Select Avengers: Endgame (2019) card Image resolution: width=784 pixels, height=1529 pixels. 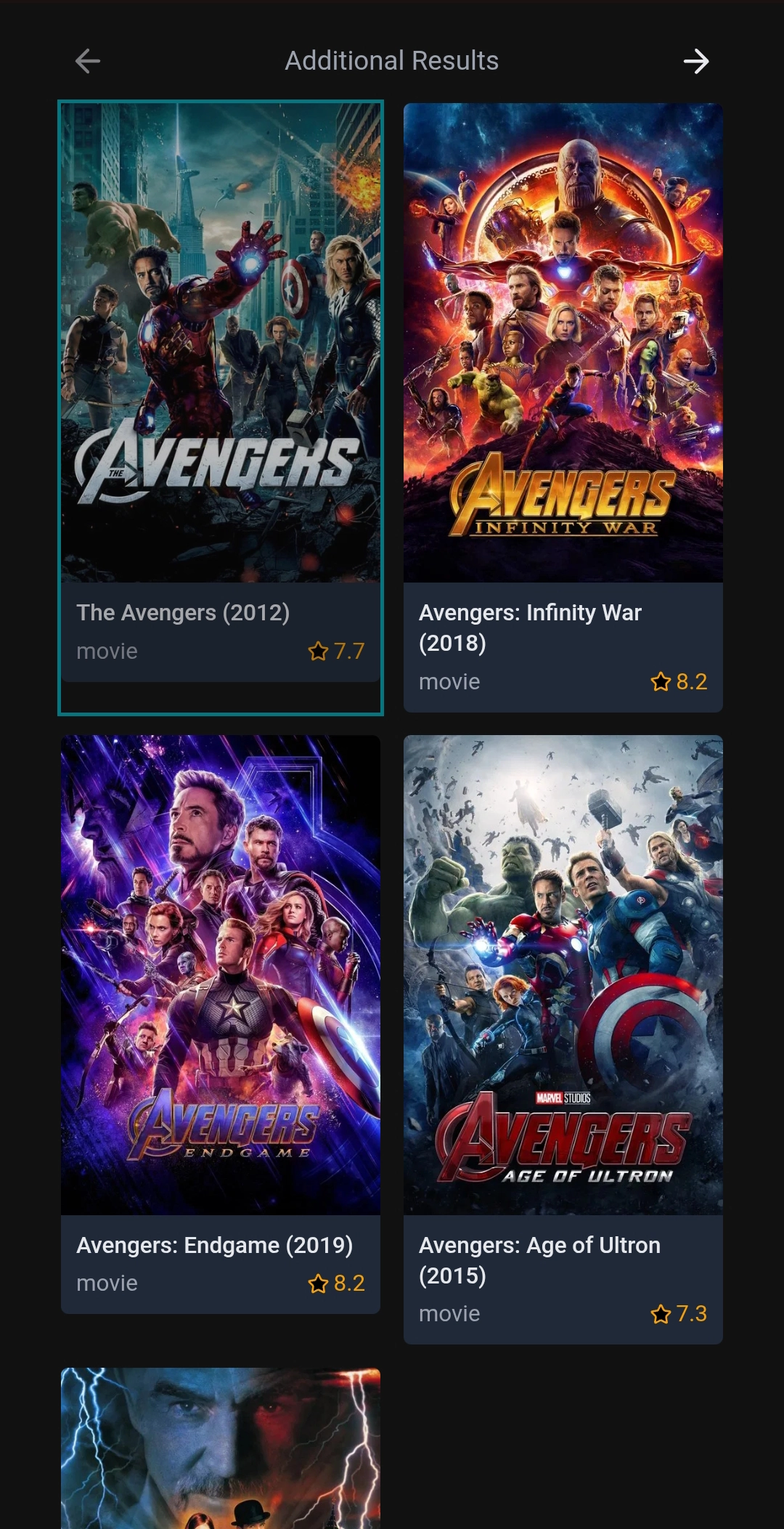[220, 1024]
